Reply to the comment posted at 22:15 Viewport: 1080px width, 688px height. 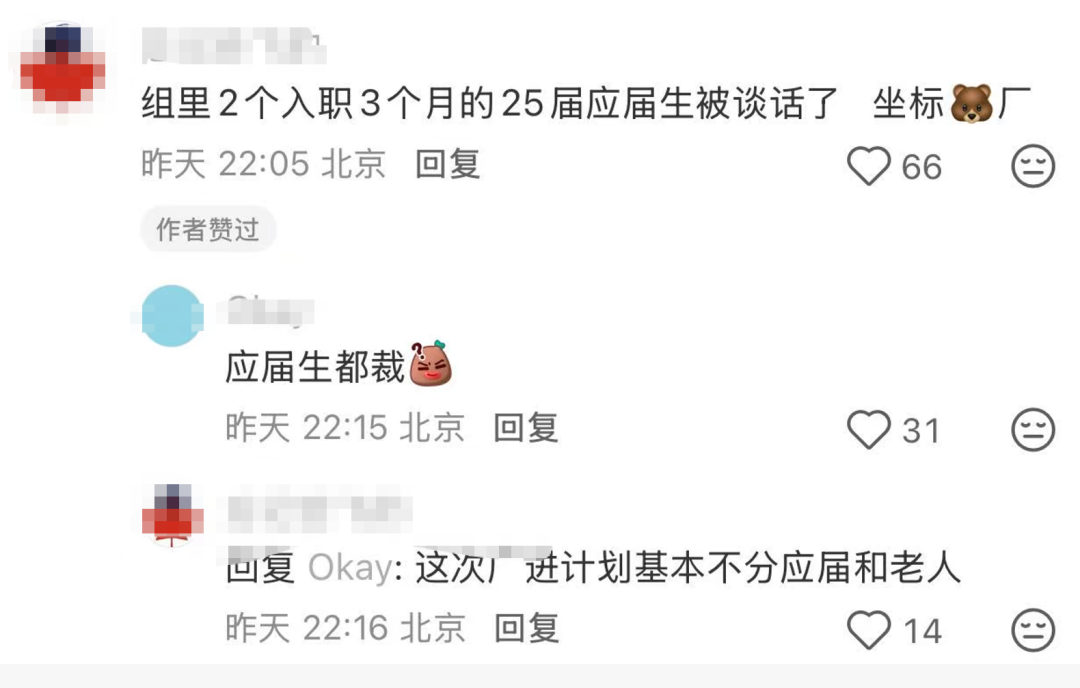pyautogui.click(x=526, y=428)
